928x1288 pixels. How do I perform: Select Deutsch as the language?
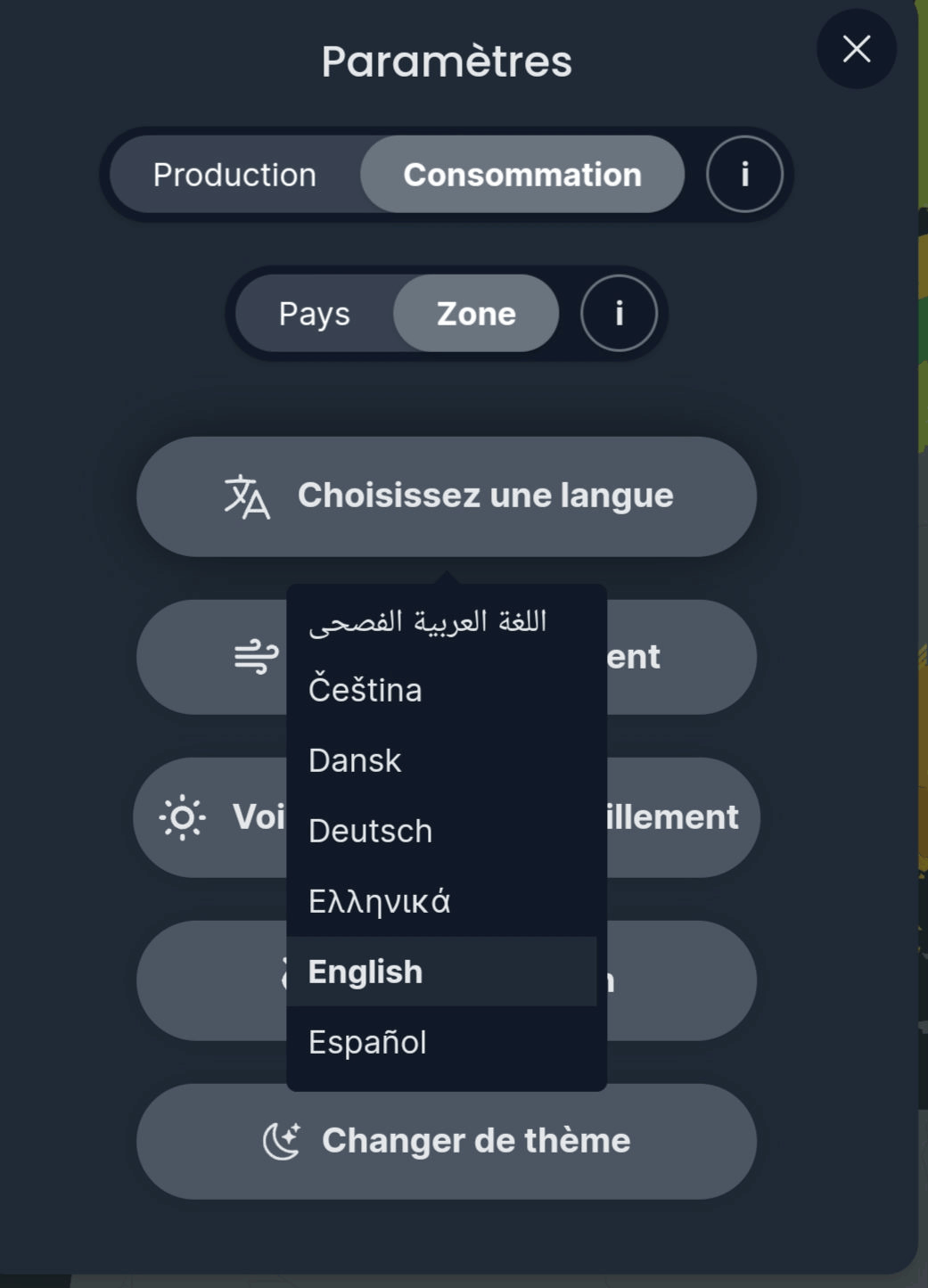point(369,830)
